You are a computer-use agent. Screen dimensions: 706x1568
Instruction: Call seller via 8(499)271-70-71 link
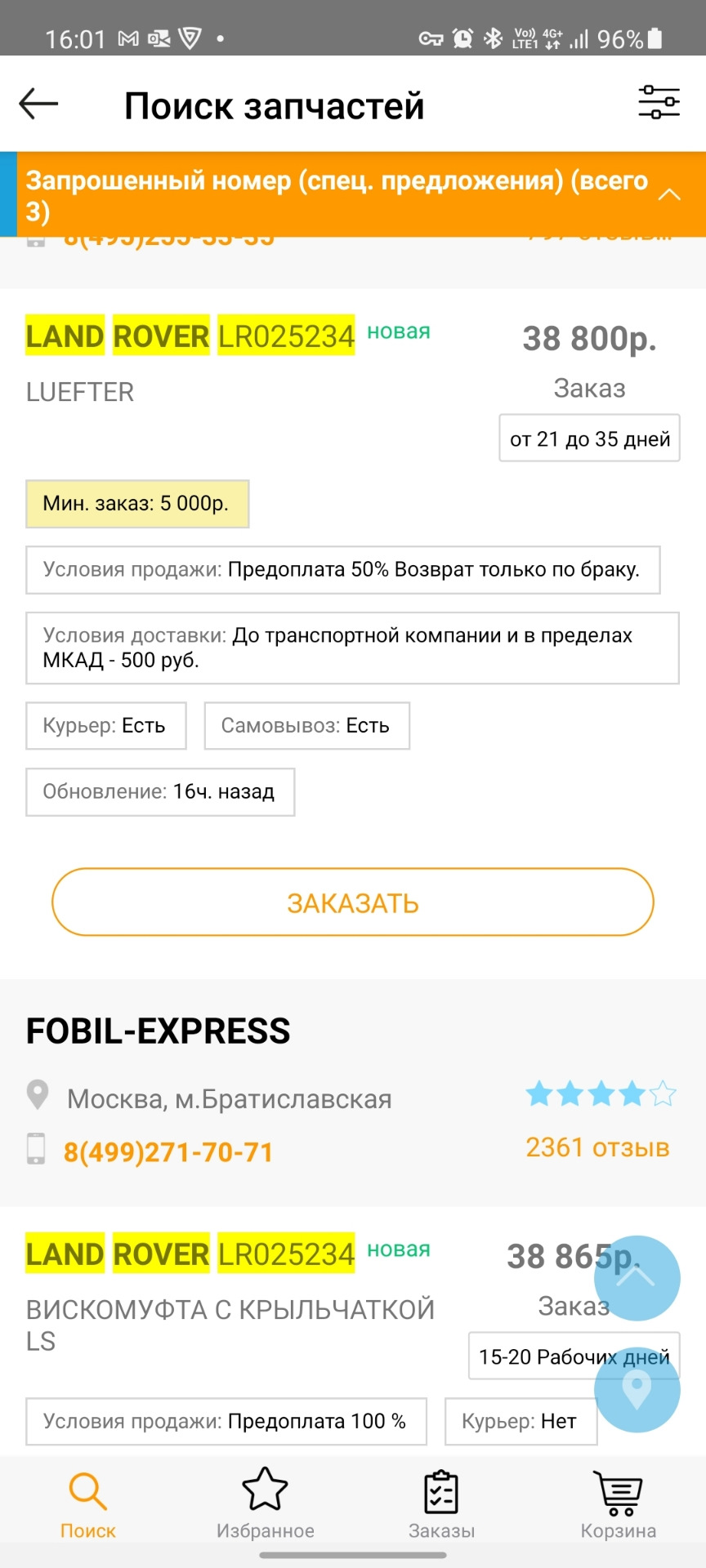point(168,1151)
